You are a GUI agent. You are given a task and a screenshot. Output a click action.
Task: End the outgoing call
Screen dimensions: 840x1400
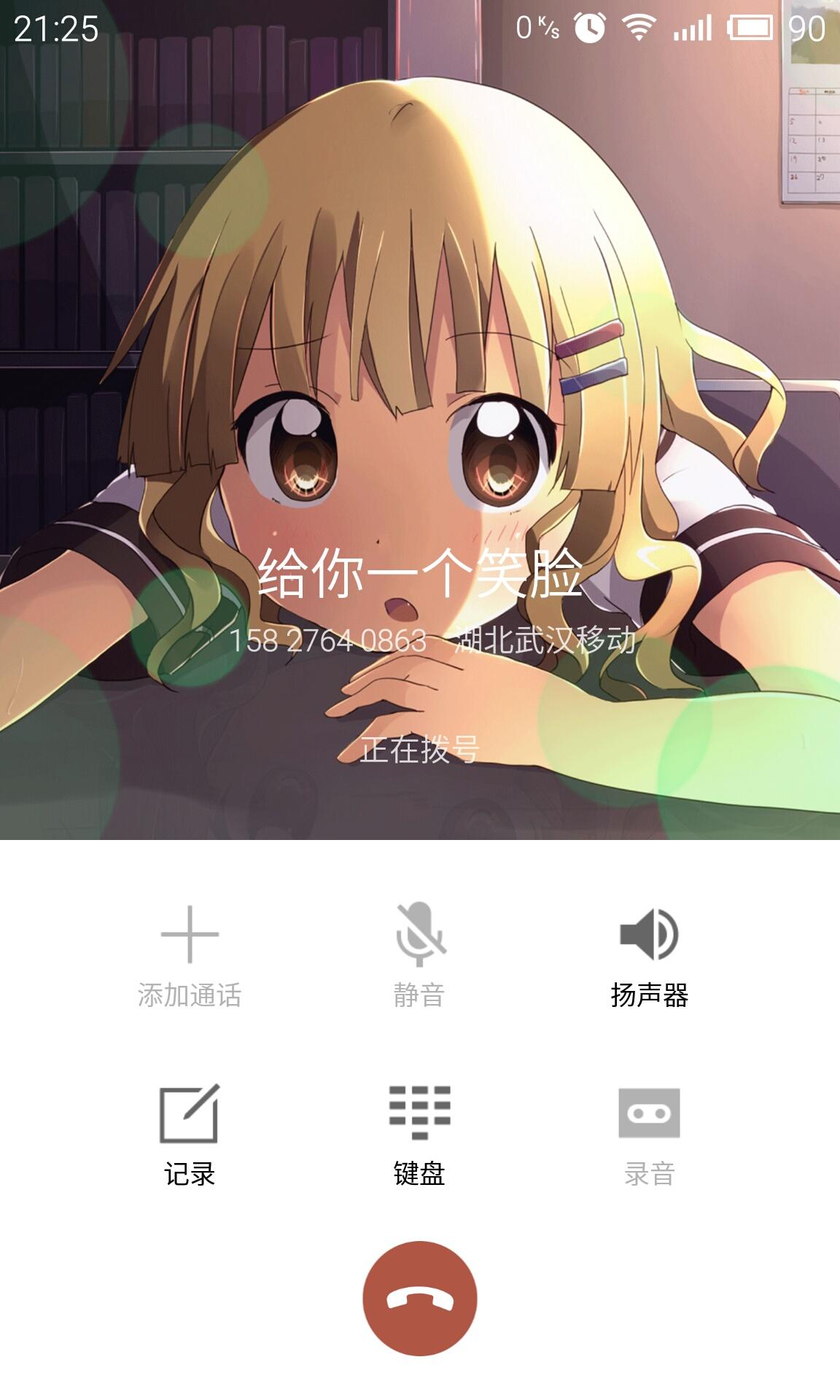420,1299
